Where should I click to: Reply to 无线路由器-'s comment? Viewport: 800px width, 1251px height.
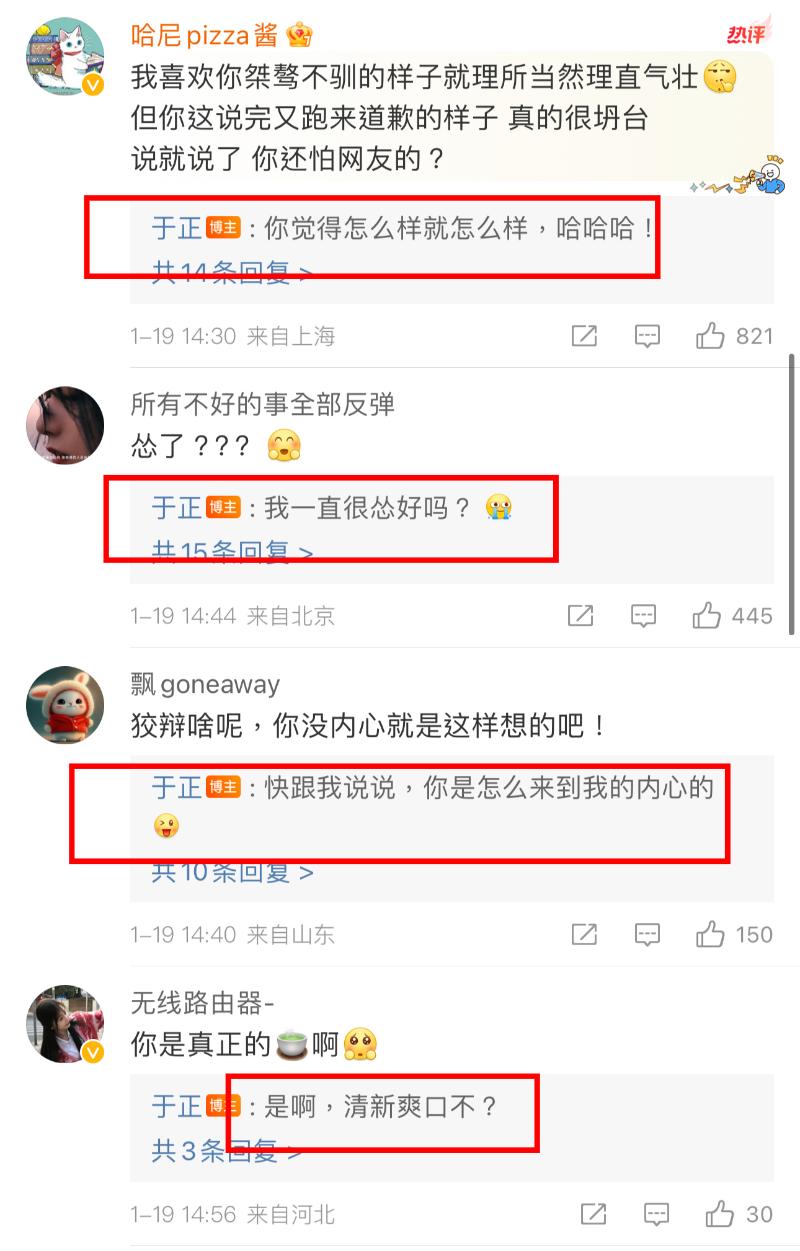tap(657, 1214)
